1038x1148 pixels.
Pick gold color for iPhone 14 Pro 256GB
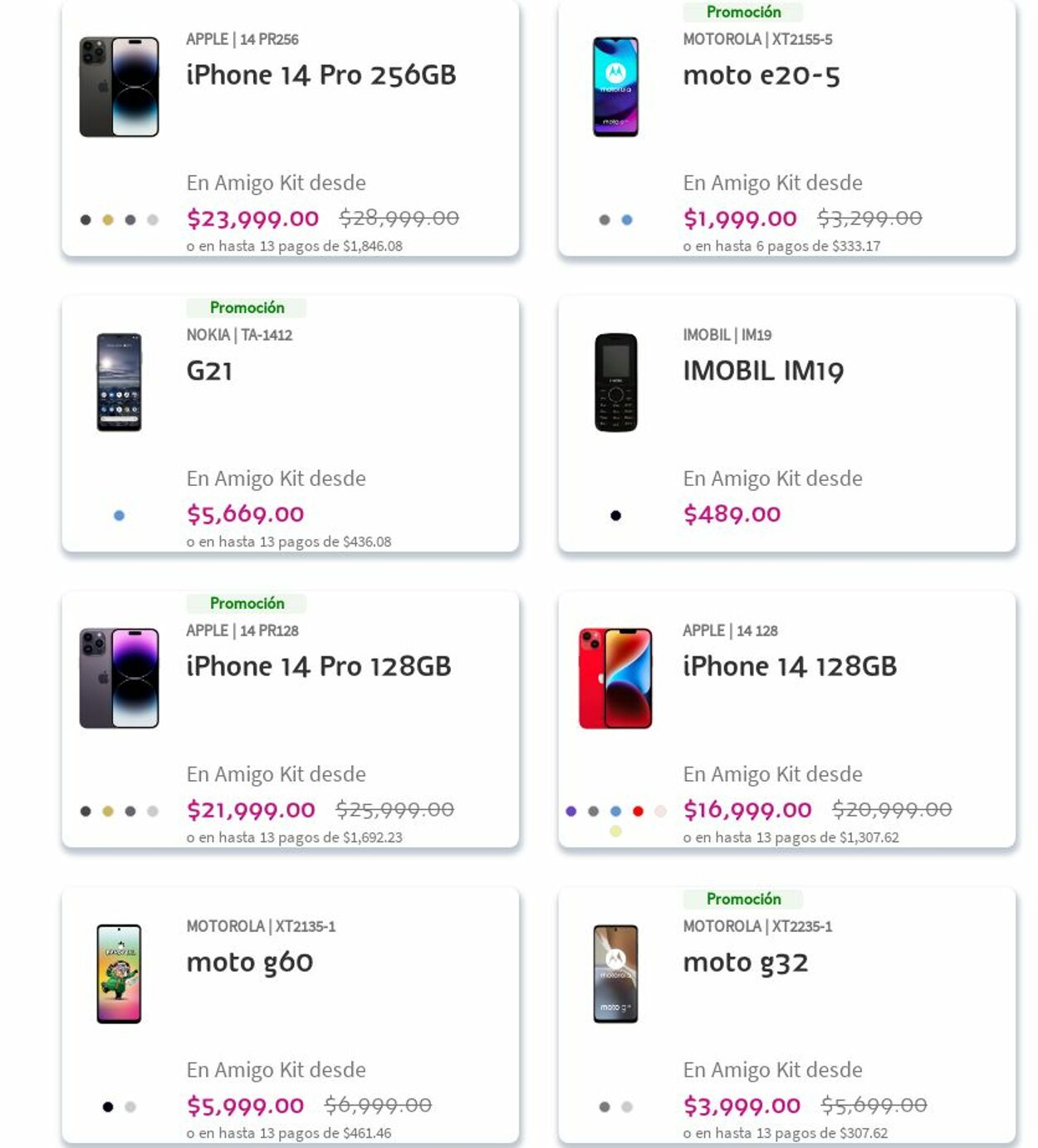point(108,220)
